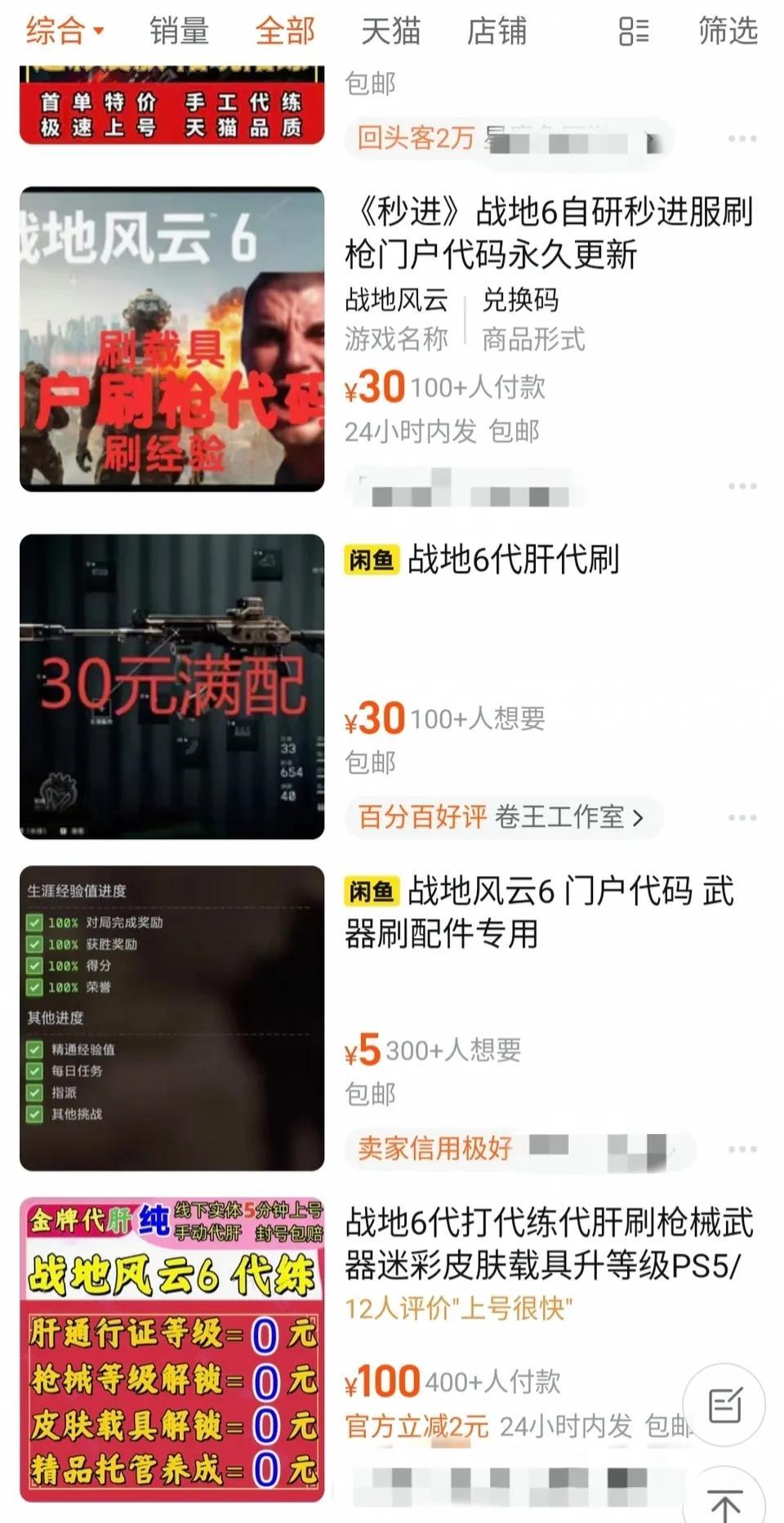Open the 战地6代肝代刷 listing
Image resolution: width=784 pixels, height=1523 pixels.
pos(513,560)
